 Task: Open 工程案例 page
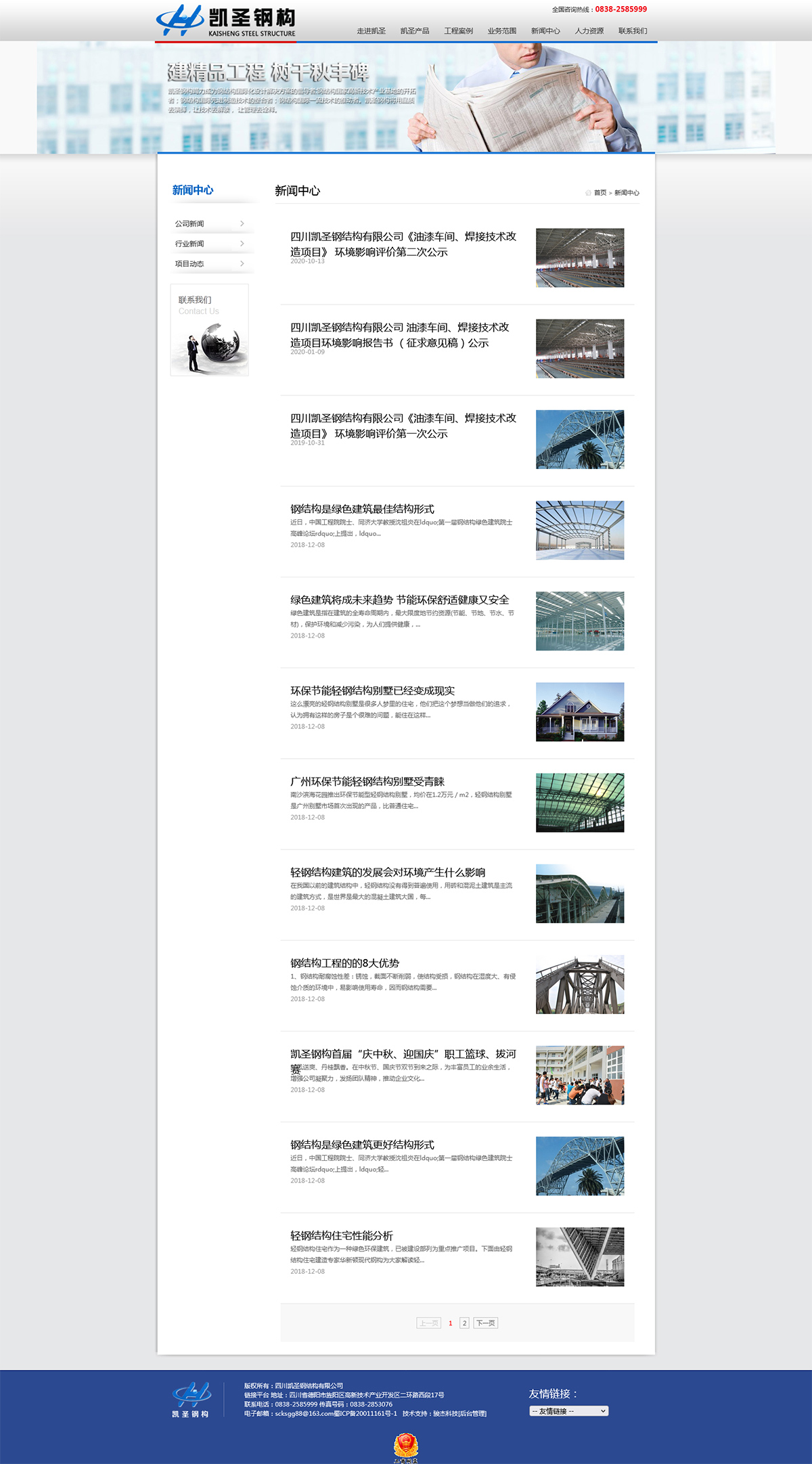tap(458, 31)
